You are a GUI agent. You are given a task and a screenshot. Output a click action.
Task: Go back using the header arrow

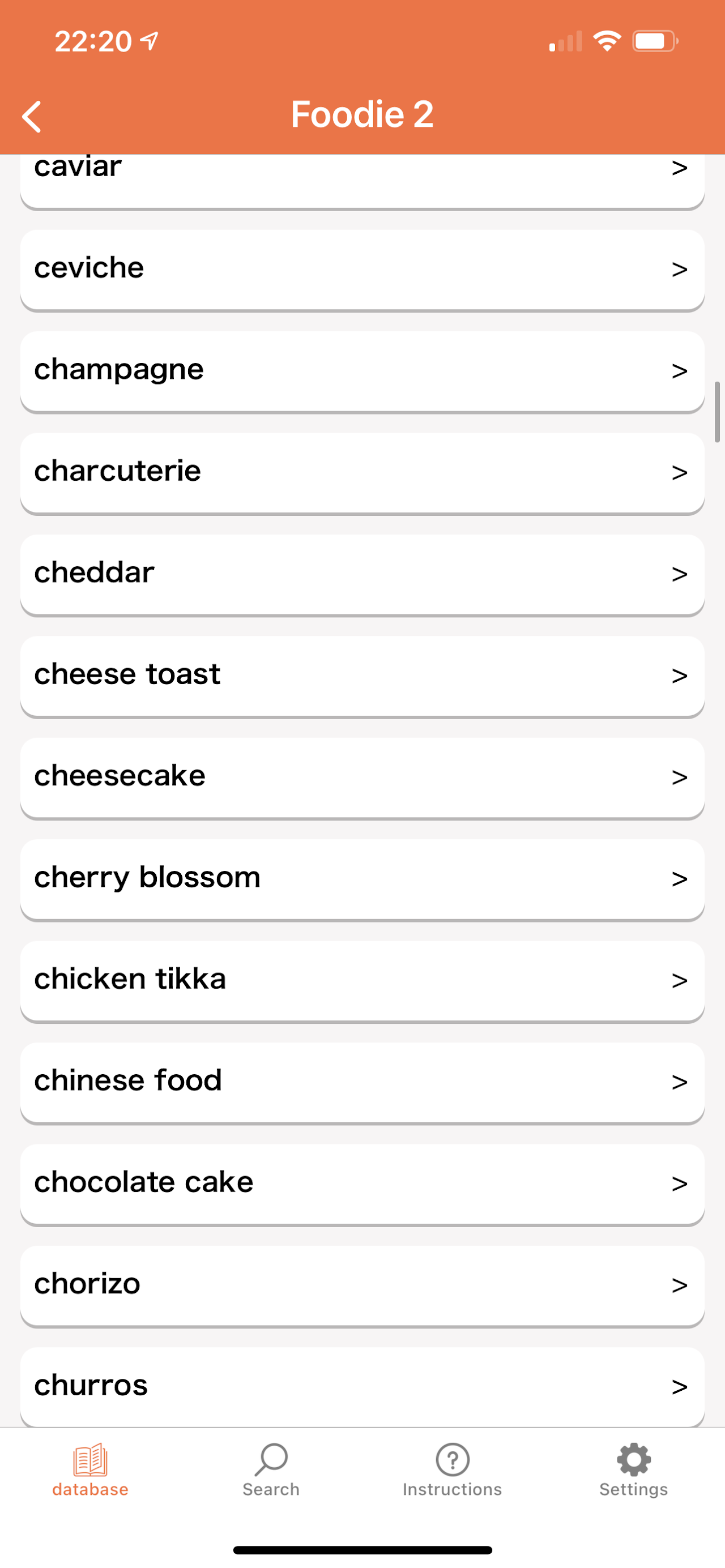32,116
